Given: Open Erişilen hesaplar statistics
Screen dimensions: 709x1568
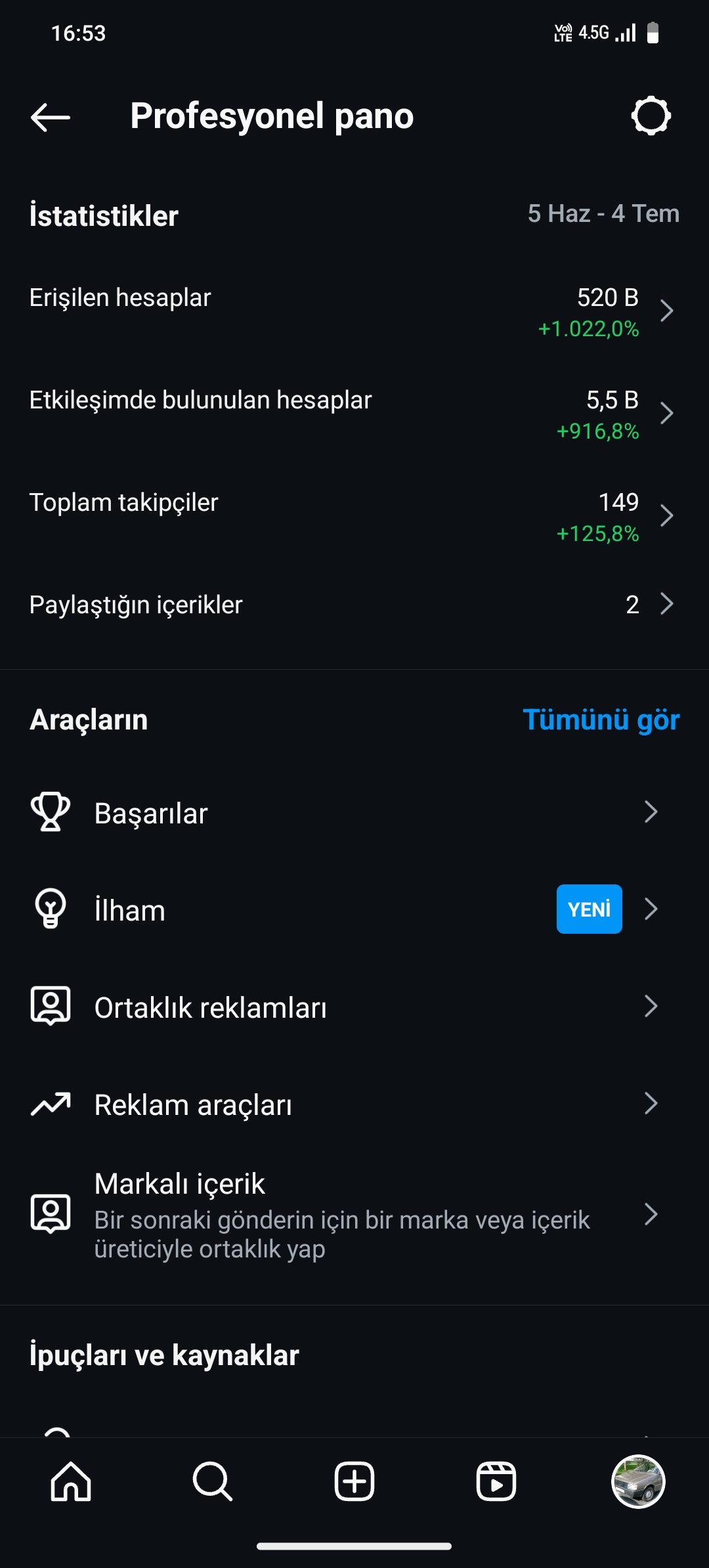Looking at the screenshot, I should tap(354, 312).
